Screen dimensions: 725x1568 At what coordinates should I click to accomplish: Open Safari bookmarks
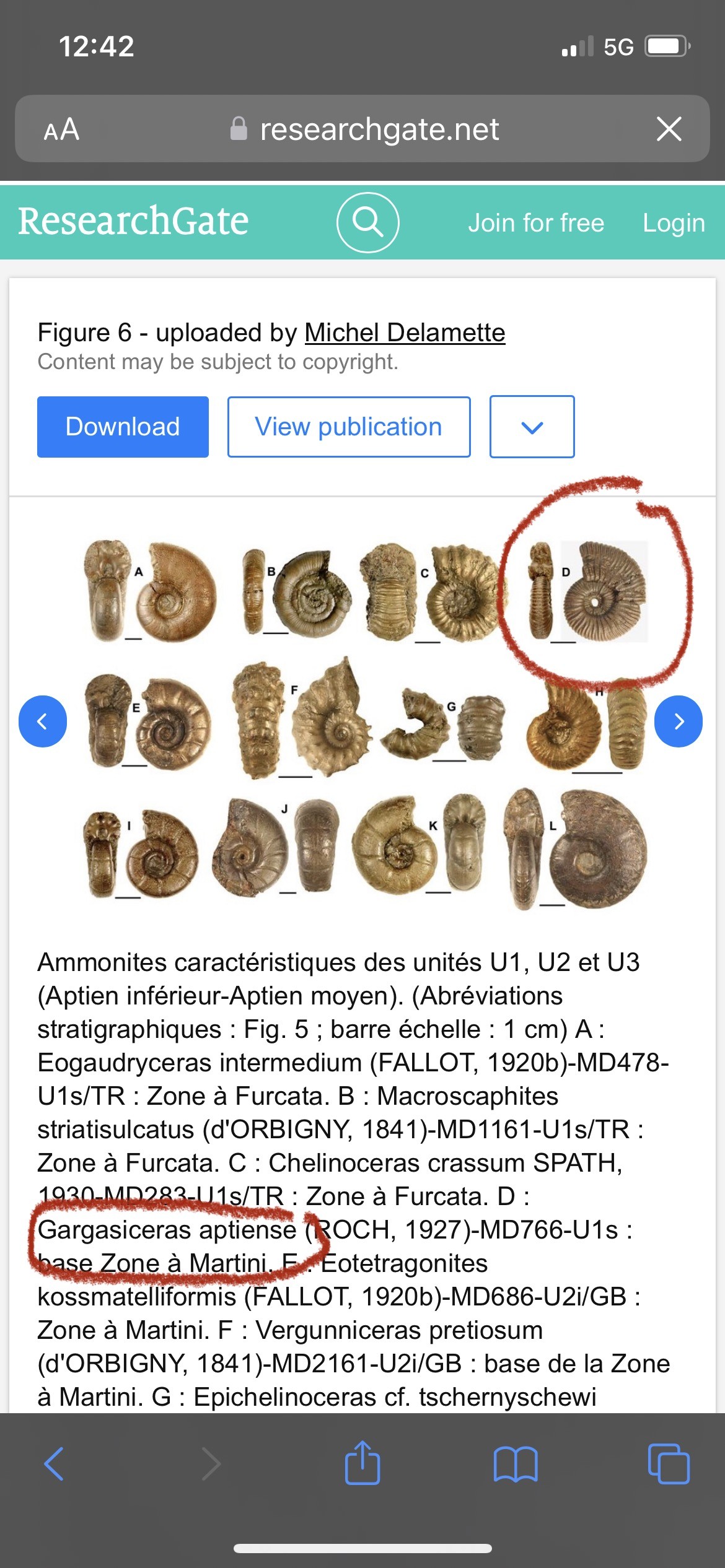[x=515, y=1464]
